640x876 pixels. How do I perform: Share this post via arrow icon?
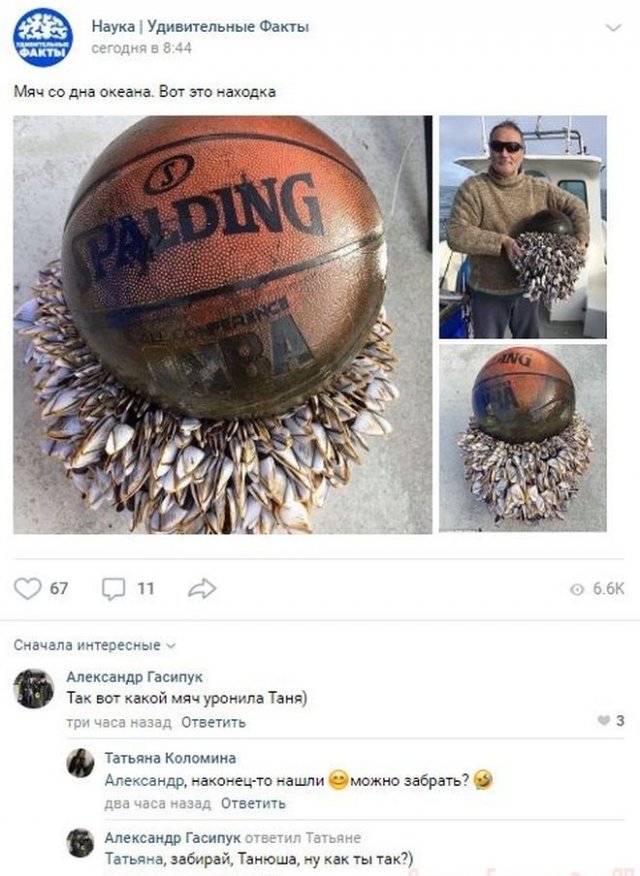[x=202, y=589]
